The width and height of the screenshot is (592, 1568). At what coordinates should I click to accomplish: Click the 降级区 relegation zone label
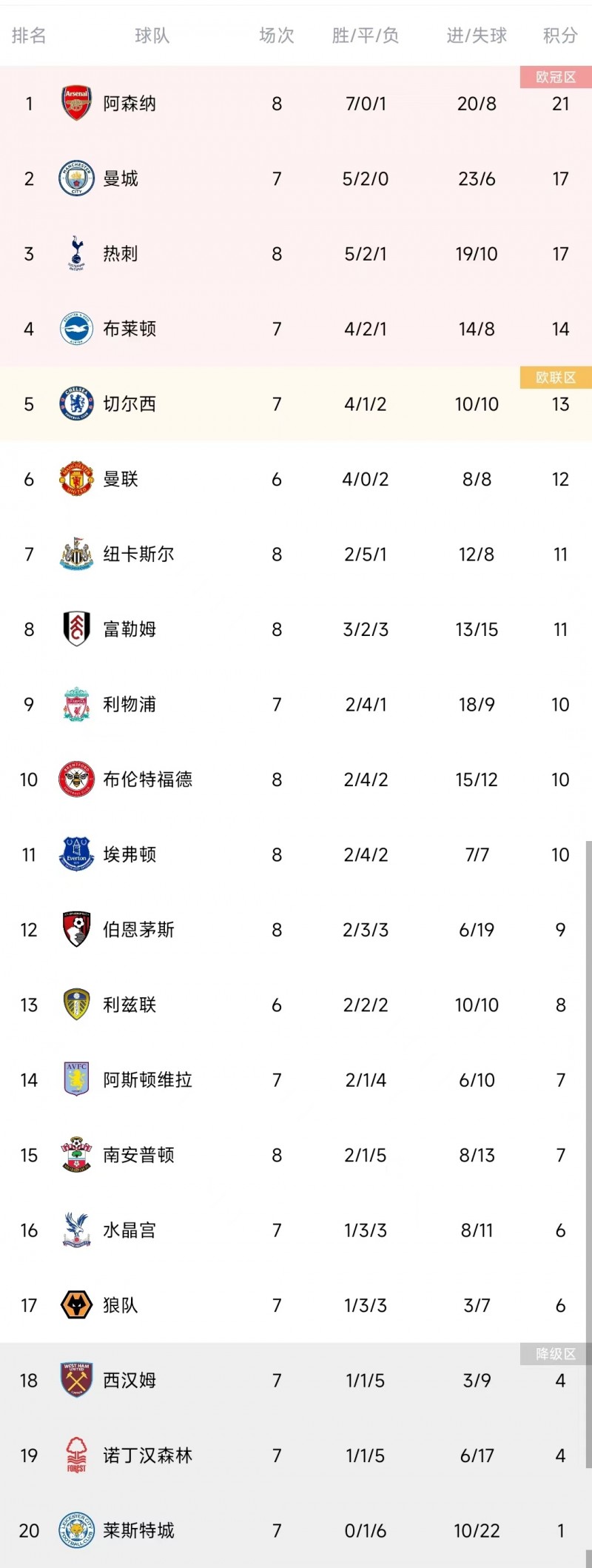tap(556, 1353)
